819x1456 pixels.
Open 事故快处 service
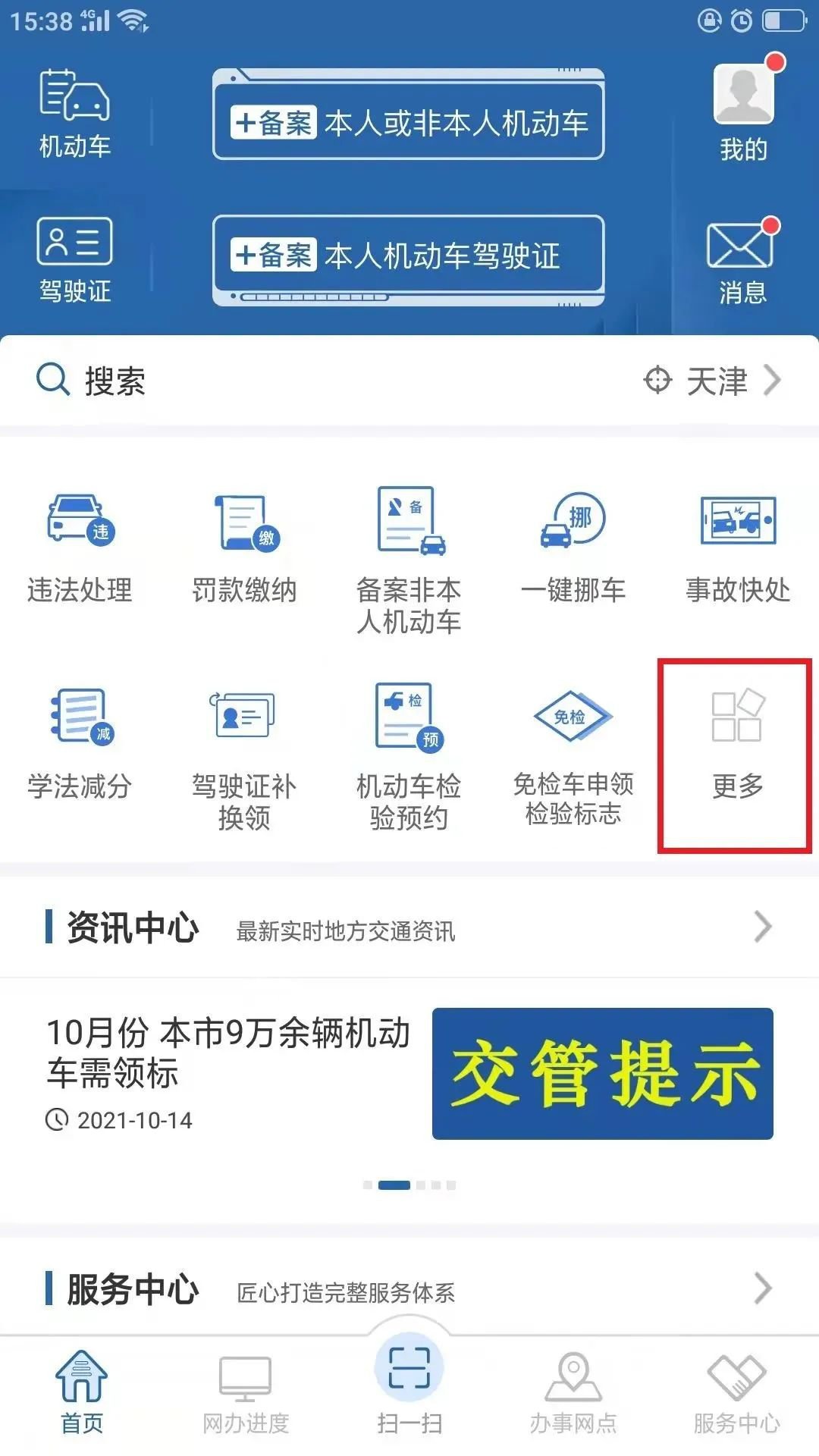[x=738, y=546]
